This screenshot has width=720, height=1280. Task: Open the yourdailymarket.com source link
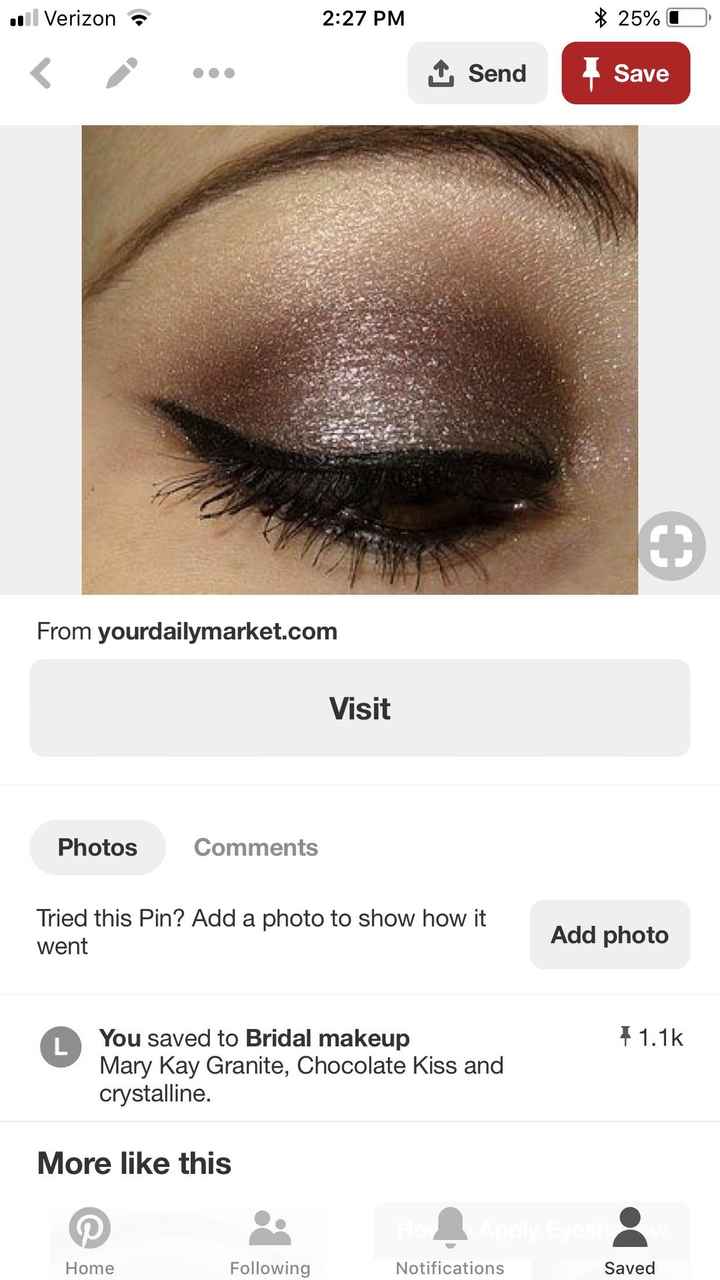pos(217,631)
